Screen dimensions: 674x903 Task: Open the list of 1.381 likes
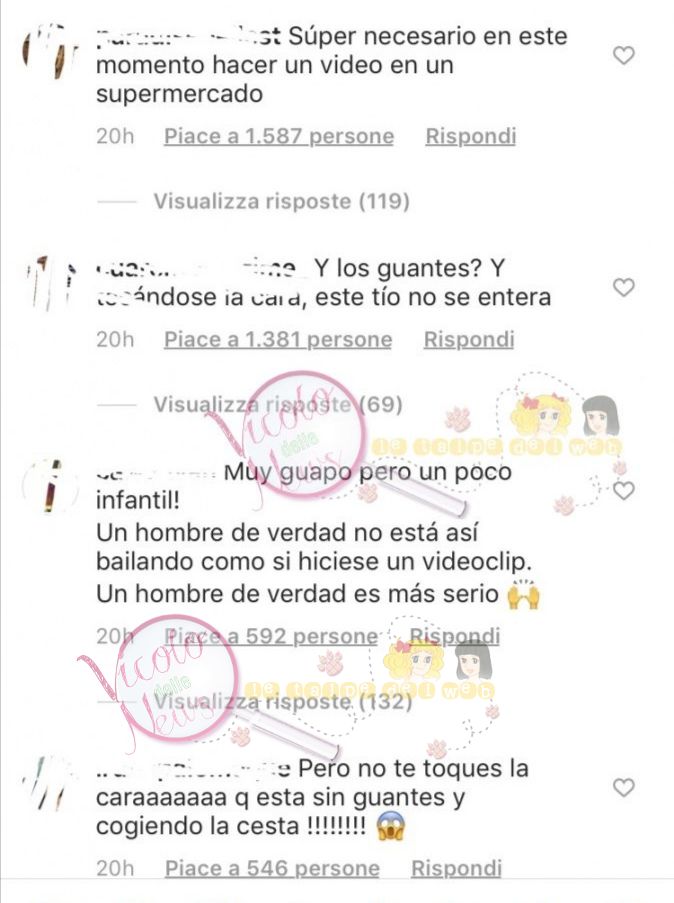pos(278,340)
